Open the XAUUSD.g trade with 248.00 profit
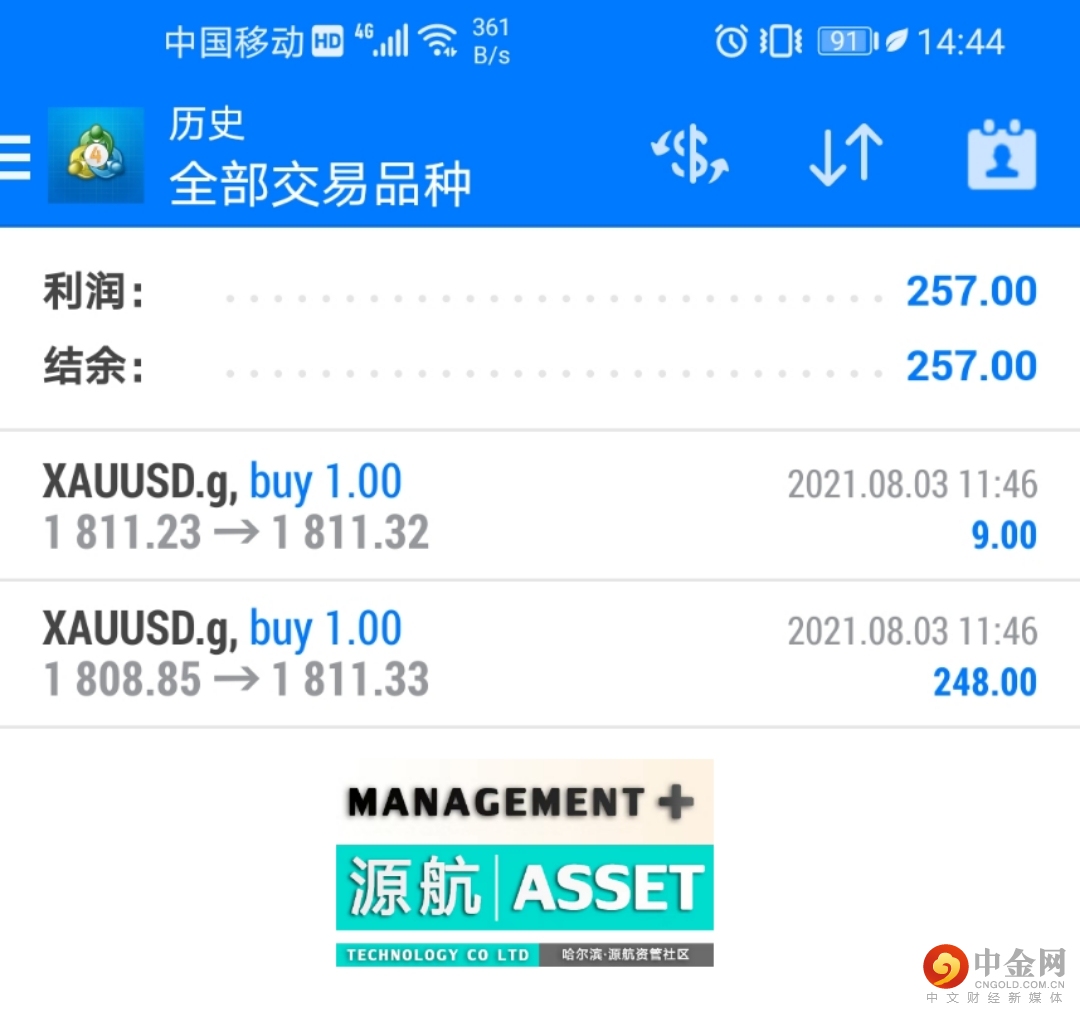Viewport: 1080px width, 1016px height. point(540,654)
